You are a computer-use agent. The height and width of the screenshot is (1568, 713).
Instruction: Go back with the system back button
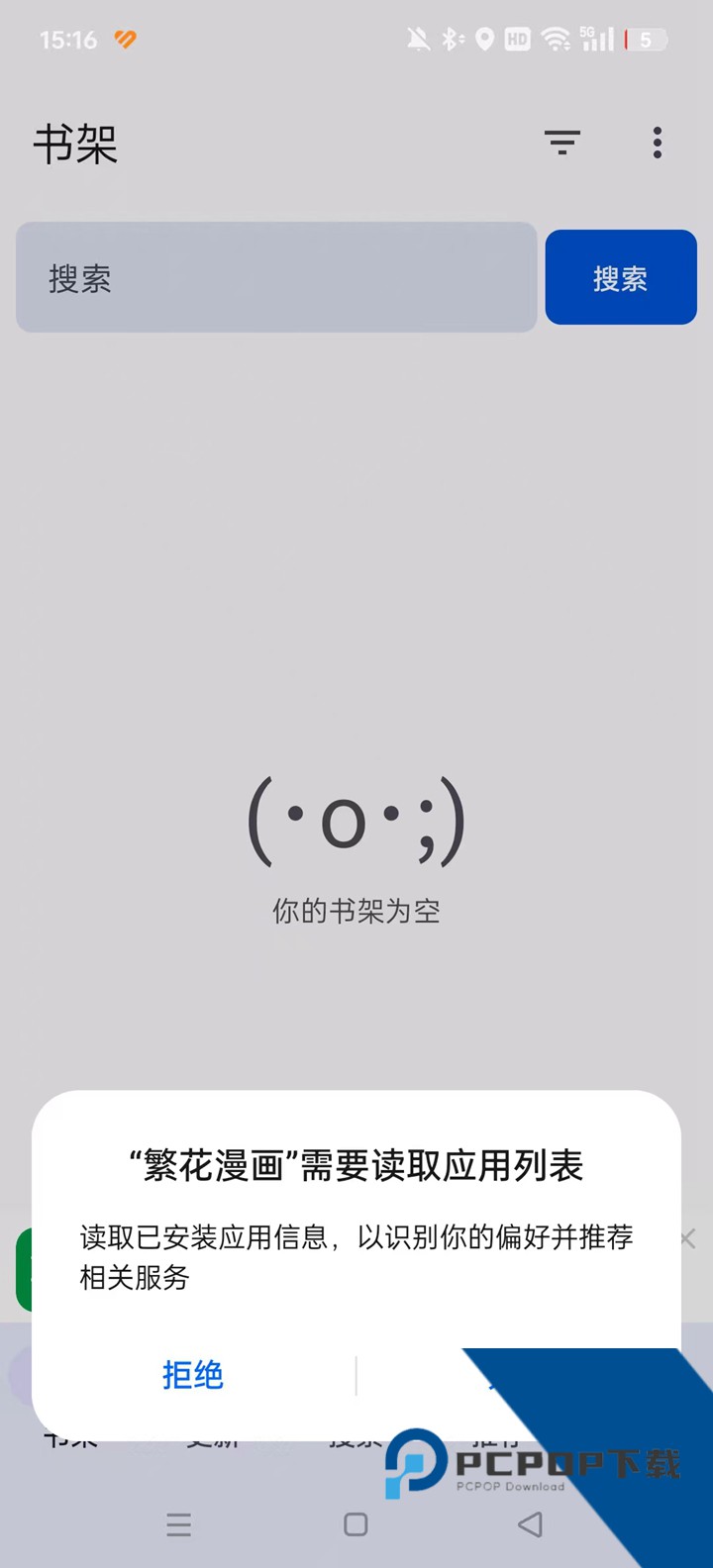tap(531, 1524)
